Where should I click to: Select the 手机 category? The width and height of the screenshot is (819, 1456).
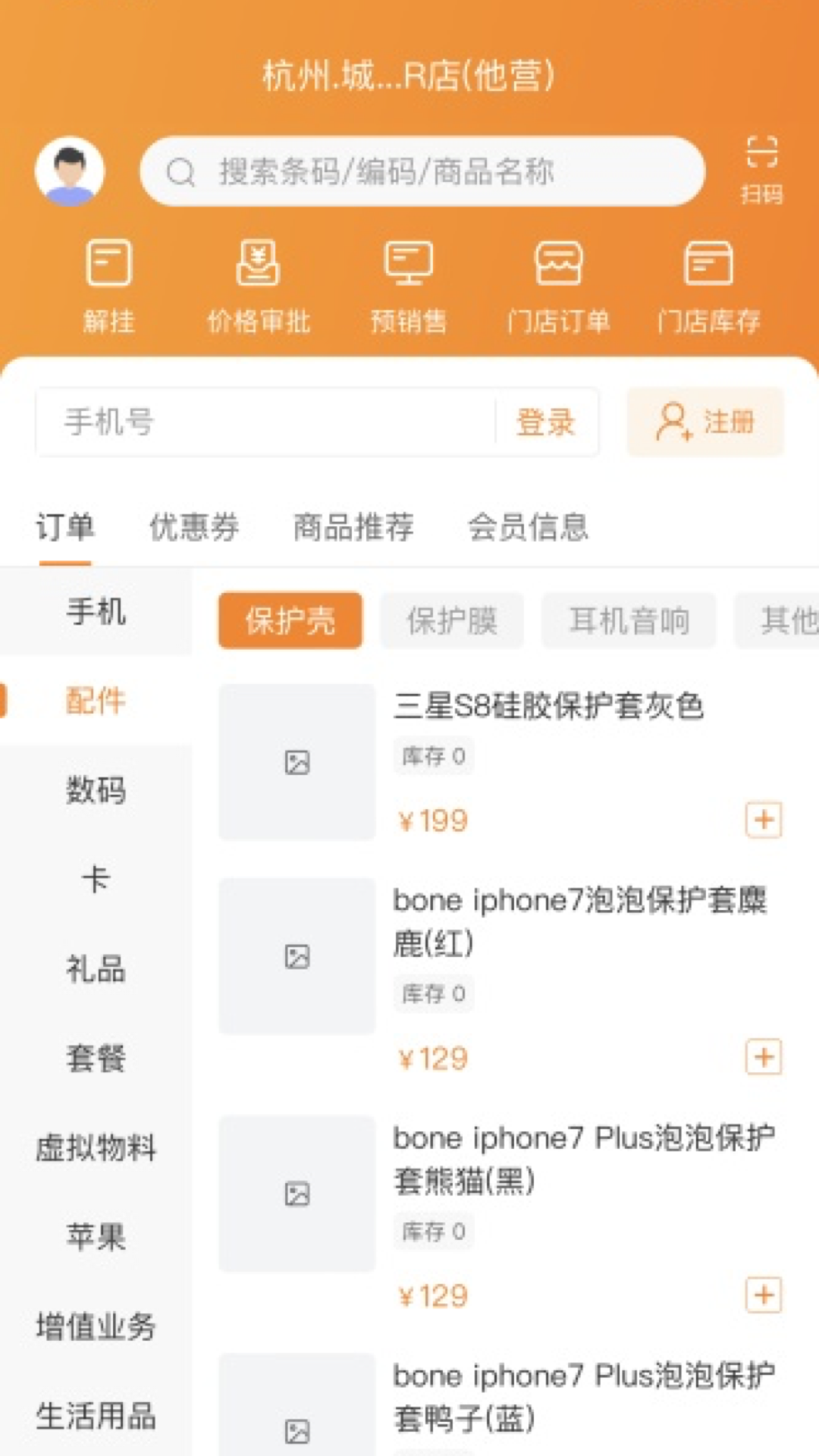click(96, 611)
